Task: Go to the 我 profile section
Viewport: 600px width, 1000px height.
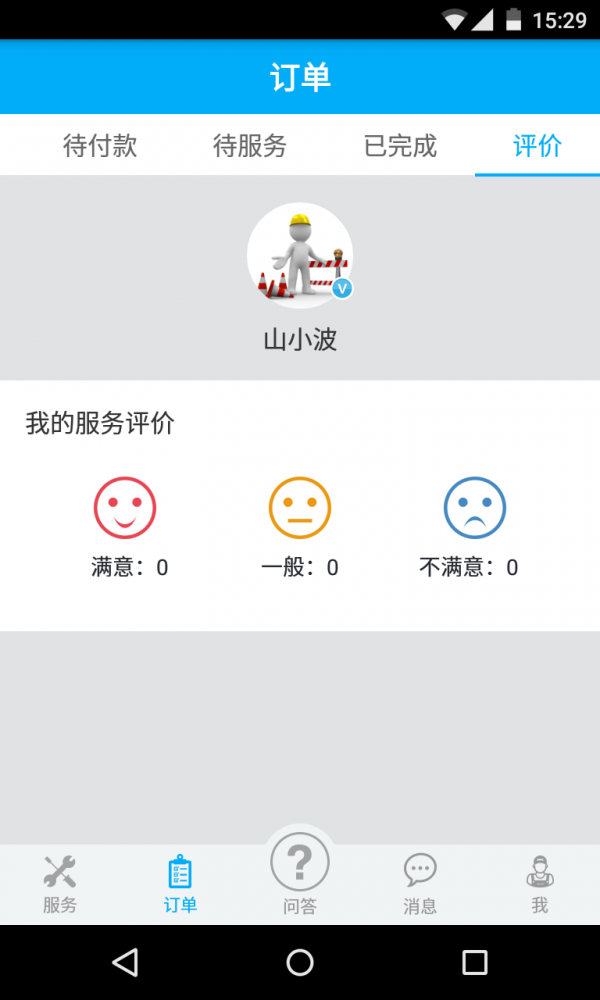Action: (540, 884)
